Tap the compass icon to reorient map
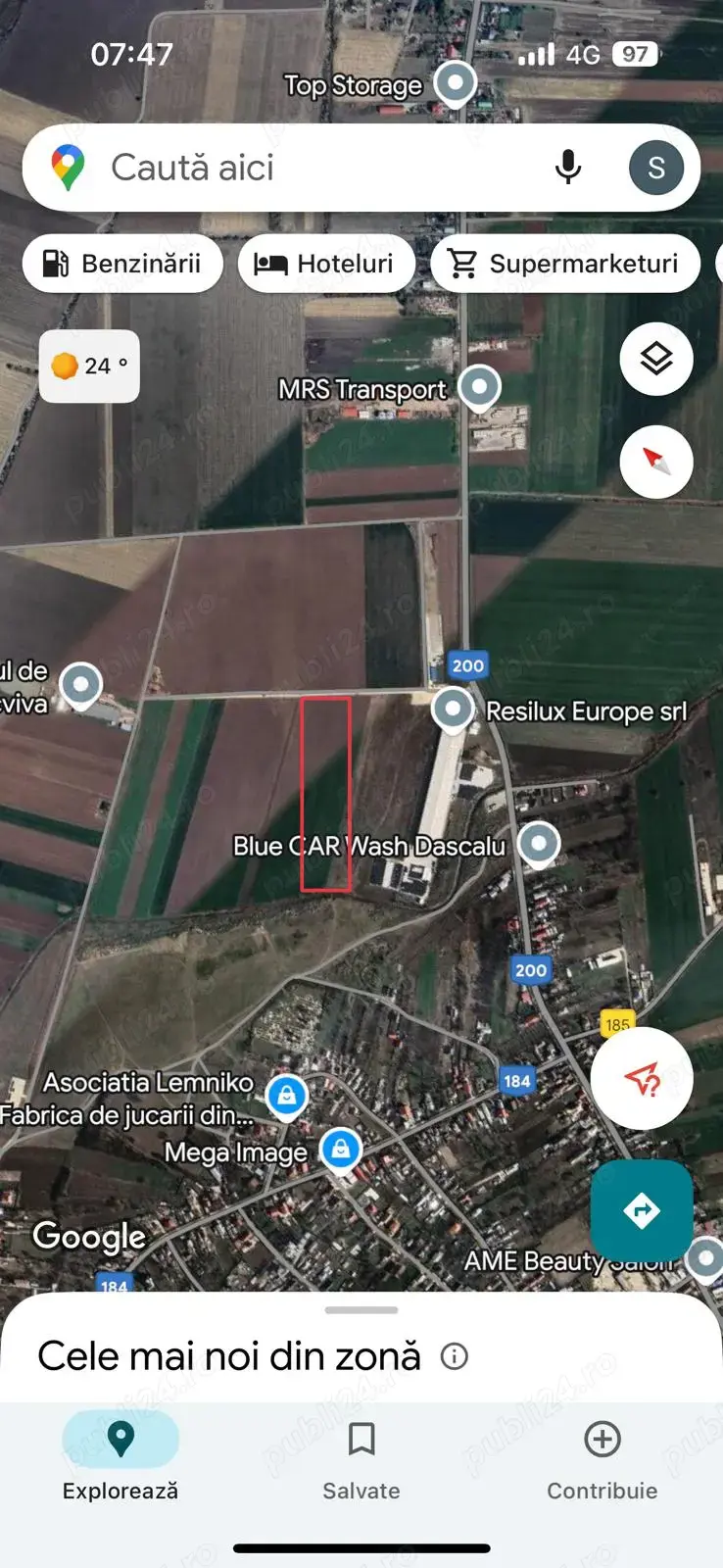This screenshot has height=1568, width=723. 655,462
